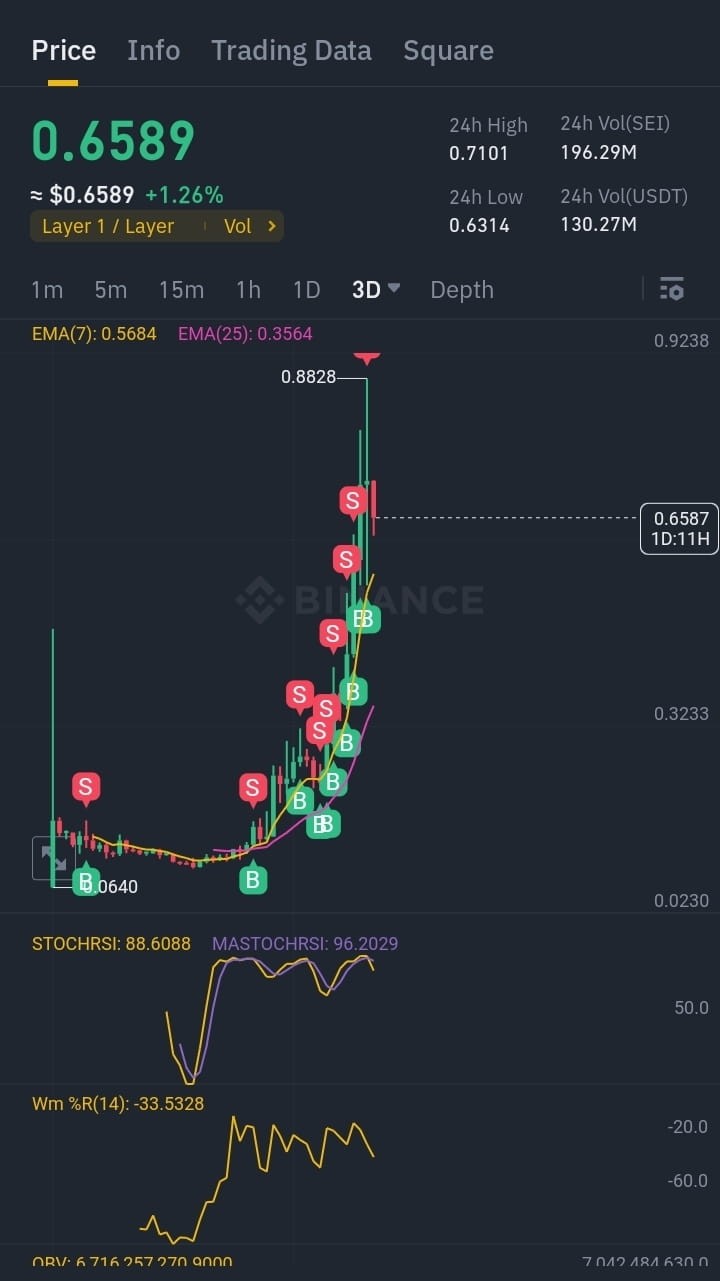The height and width of the screenshot is (1281, 720).
Task: Switch to the Trading Data tab
Action: tap(291, 50)
